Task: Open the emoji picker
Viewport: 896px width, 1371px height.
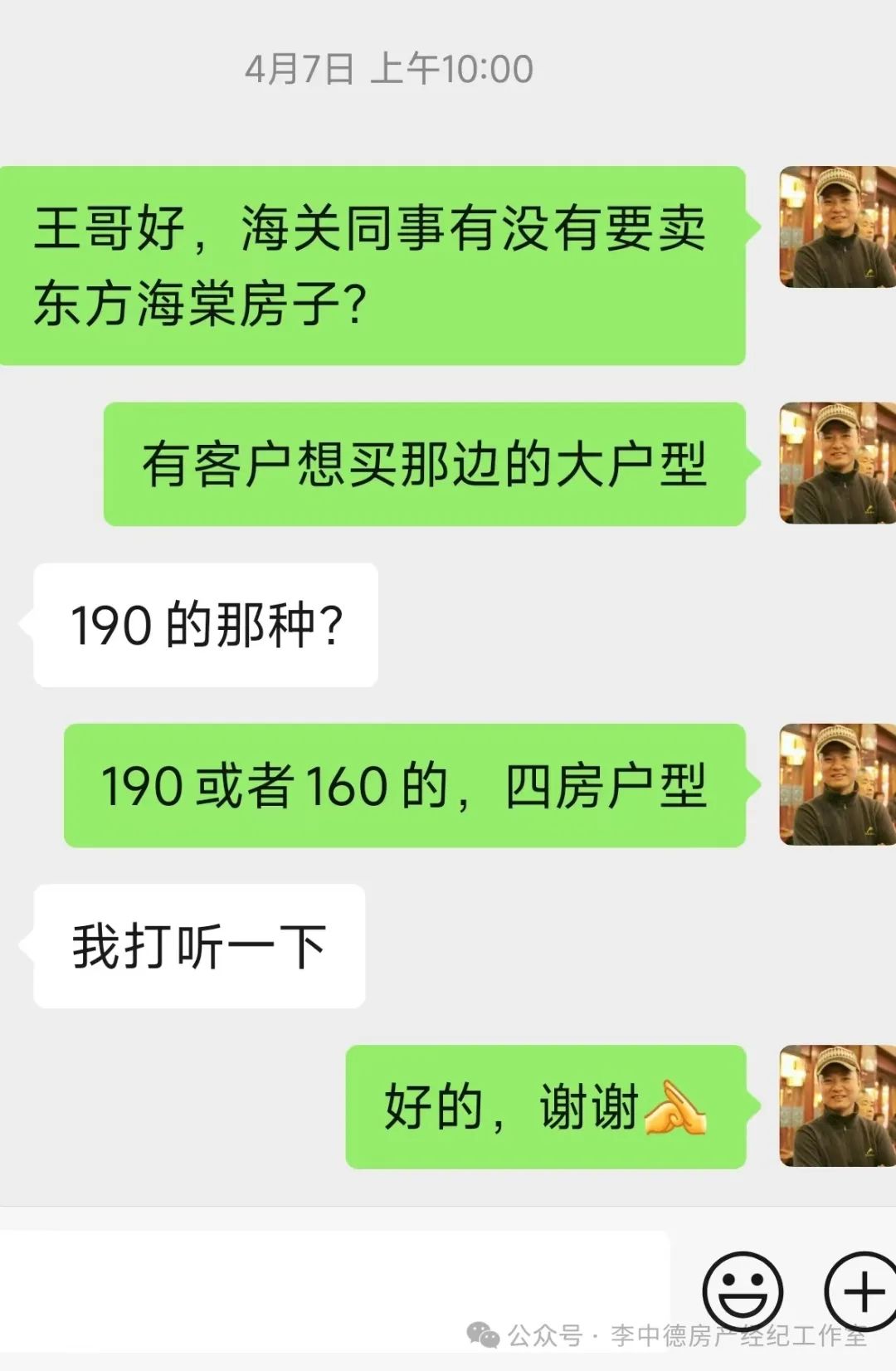Action: [743, 1292]
